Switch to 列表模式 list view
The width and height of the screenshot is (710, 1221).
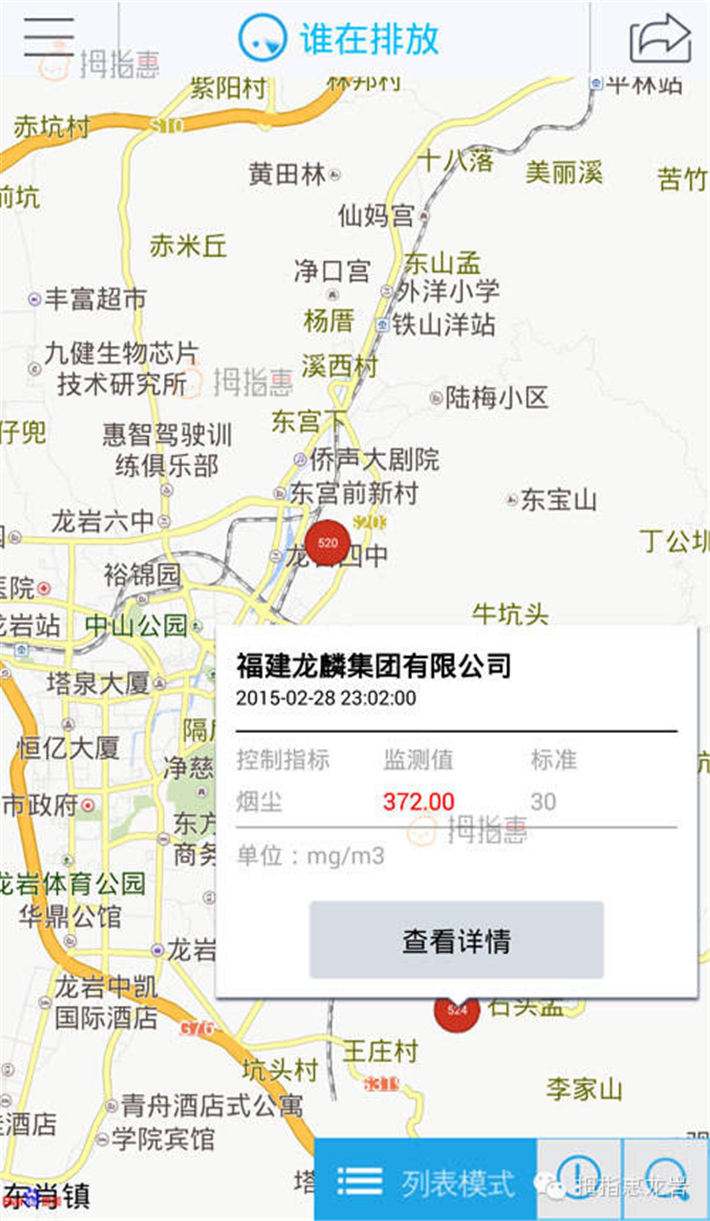(x=426, y=1181)
